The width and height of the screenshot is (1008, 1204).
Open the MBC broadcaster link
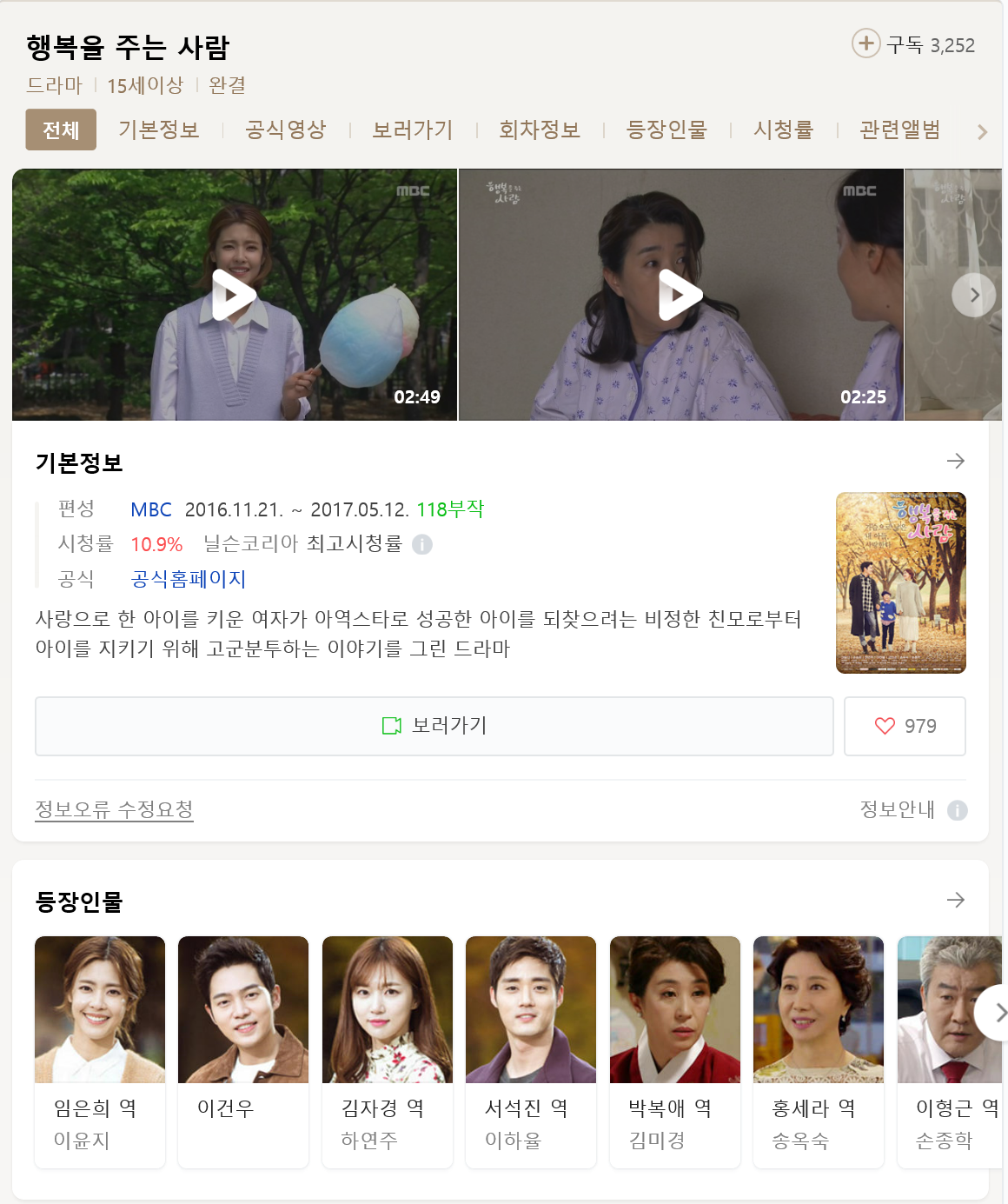[151, 509]
